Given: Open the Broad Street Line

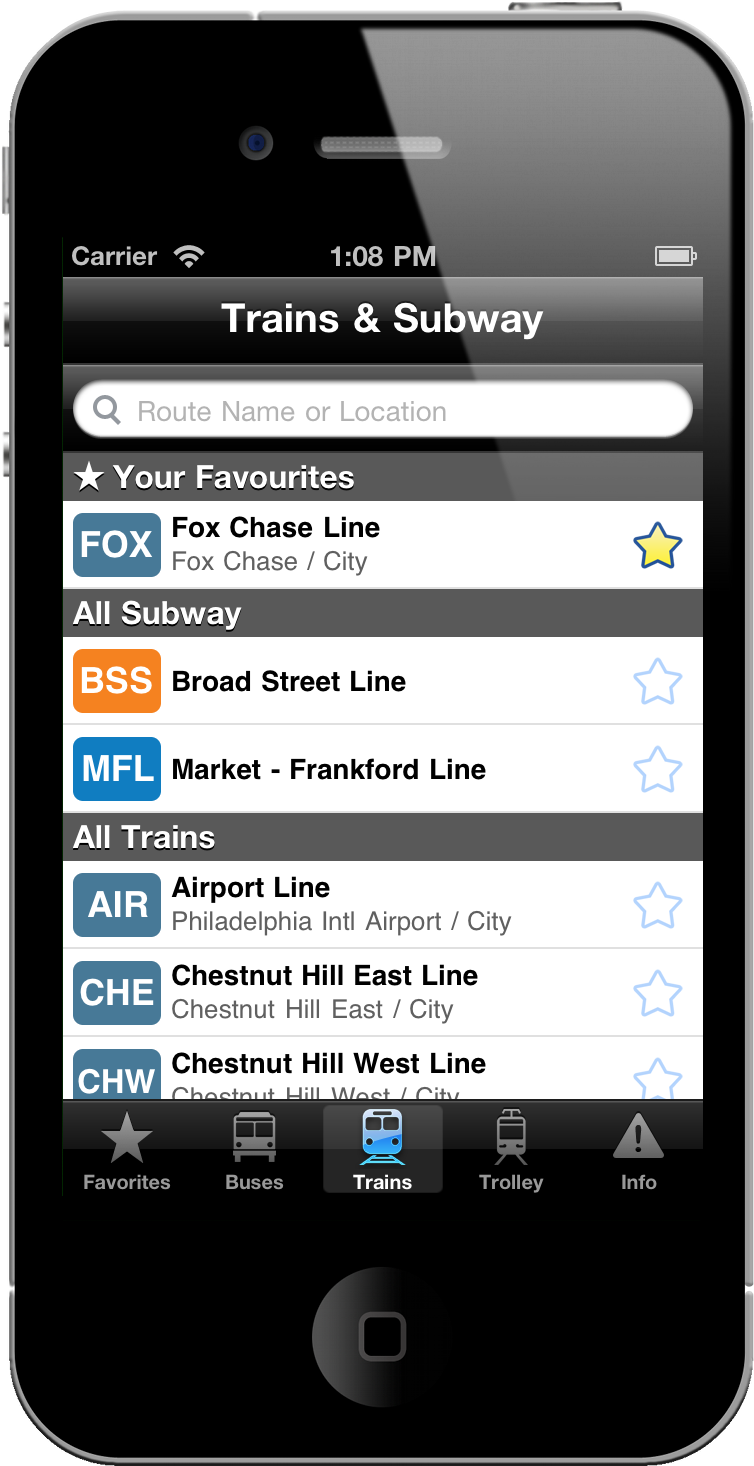Looking at the screenshot, I should click(383, 681).
